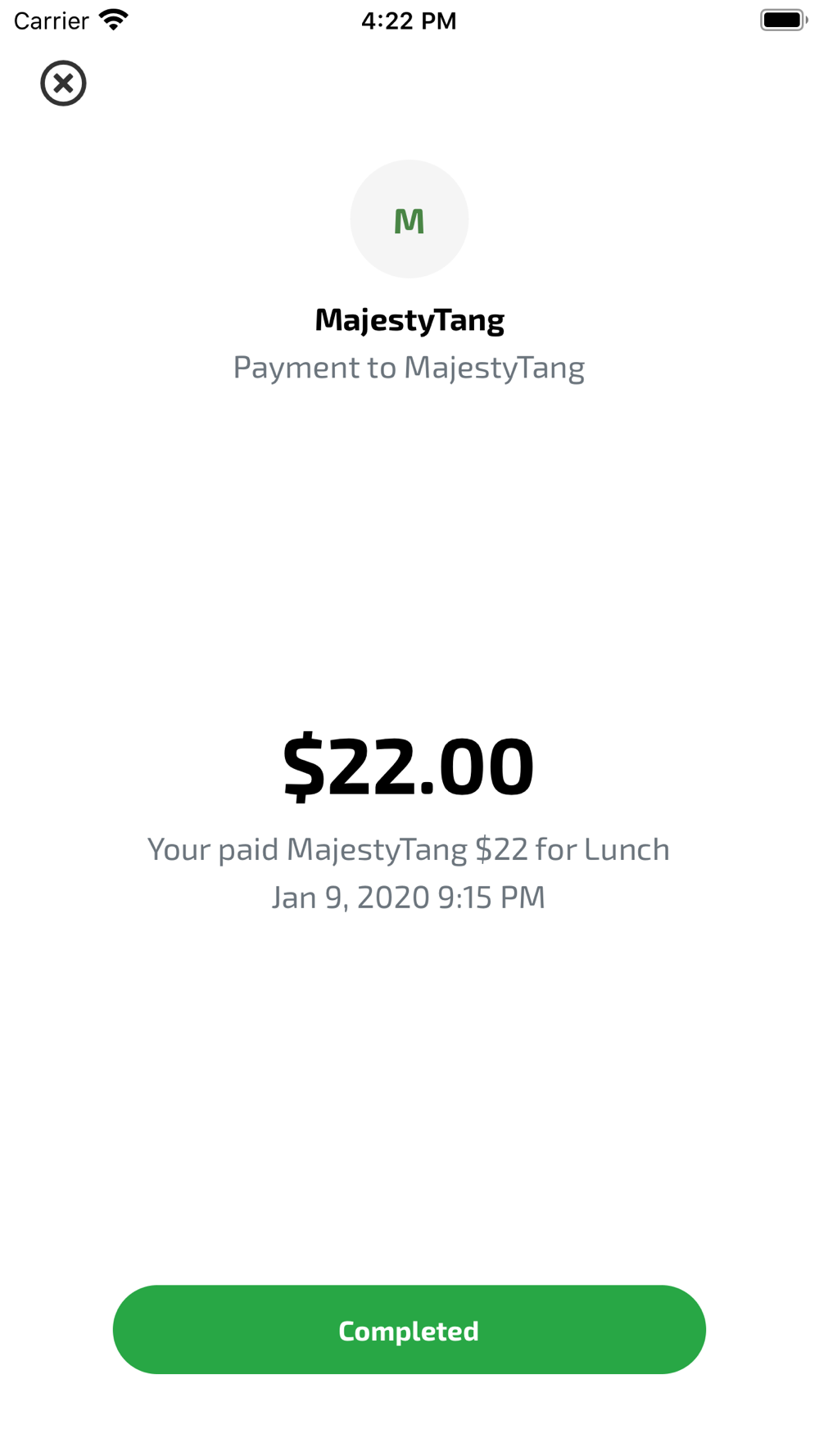Close the payment details screen
The image size is (819, 1456).
click(63, 83)
